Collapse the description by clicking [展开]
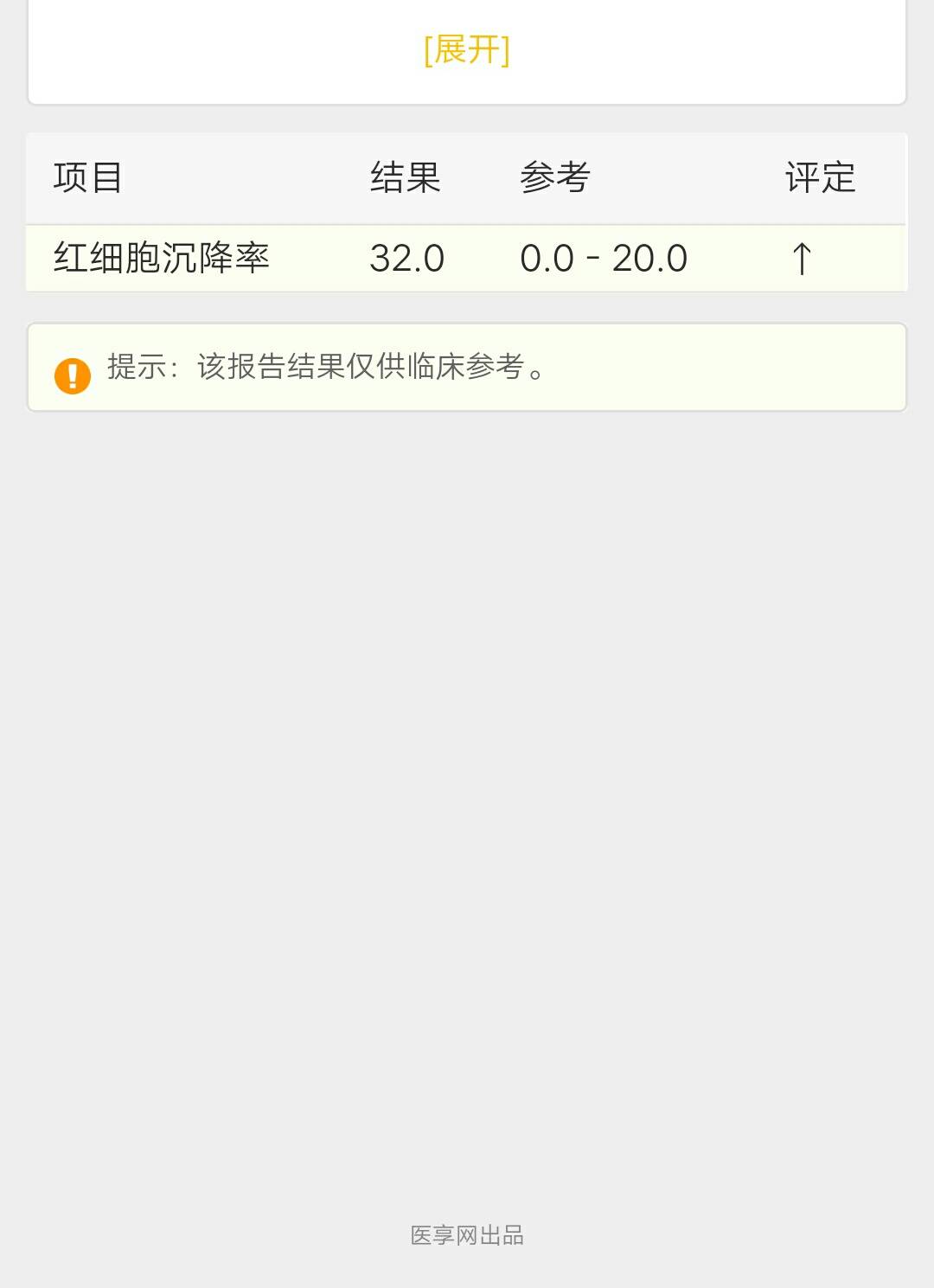934x1288 pixels. (467, 52)
